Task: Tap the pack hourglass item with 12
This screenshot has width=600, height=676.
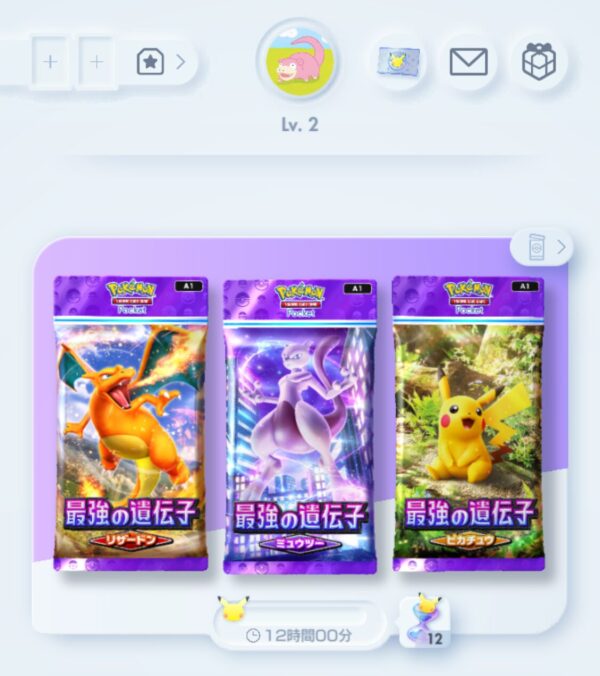Action: 424,622
